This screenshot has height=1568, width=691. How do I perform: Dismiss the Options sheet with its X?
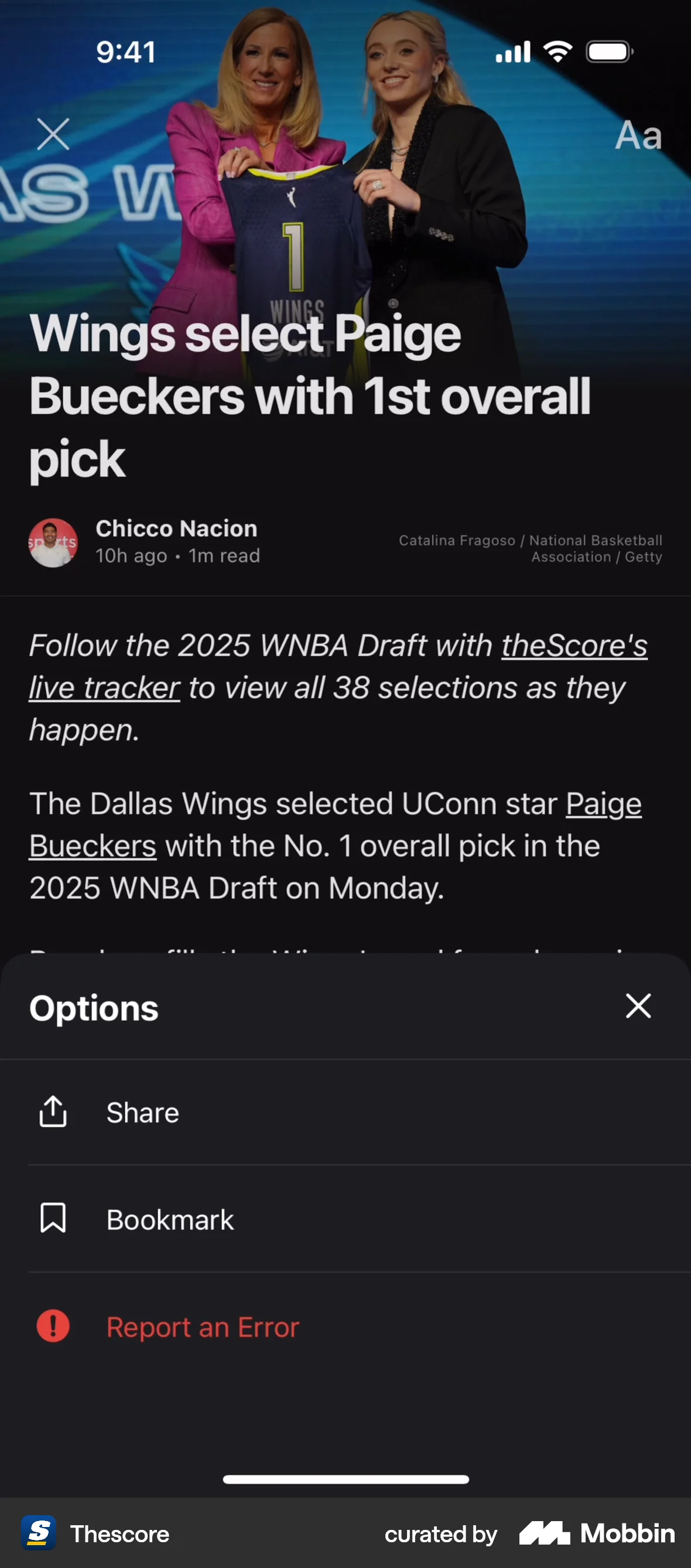click(638, 1006)
